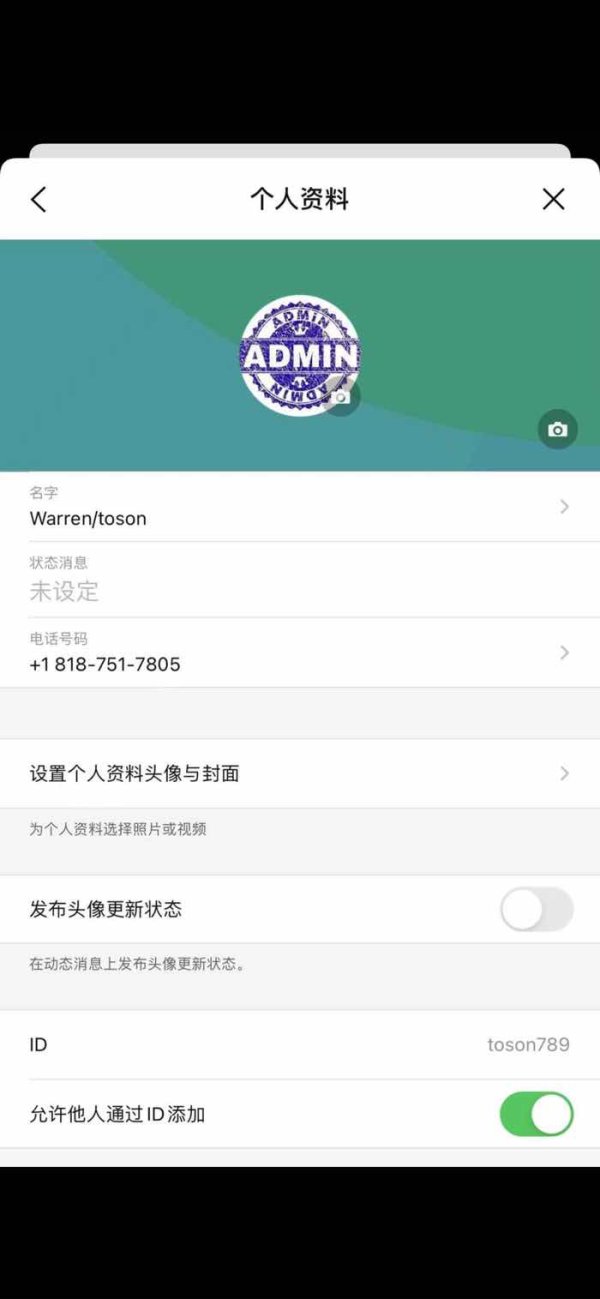
Task: Close the profile screen
Action: pos(554,199)
